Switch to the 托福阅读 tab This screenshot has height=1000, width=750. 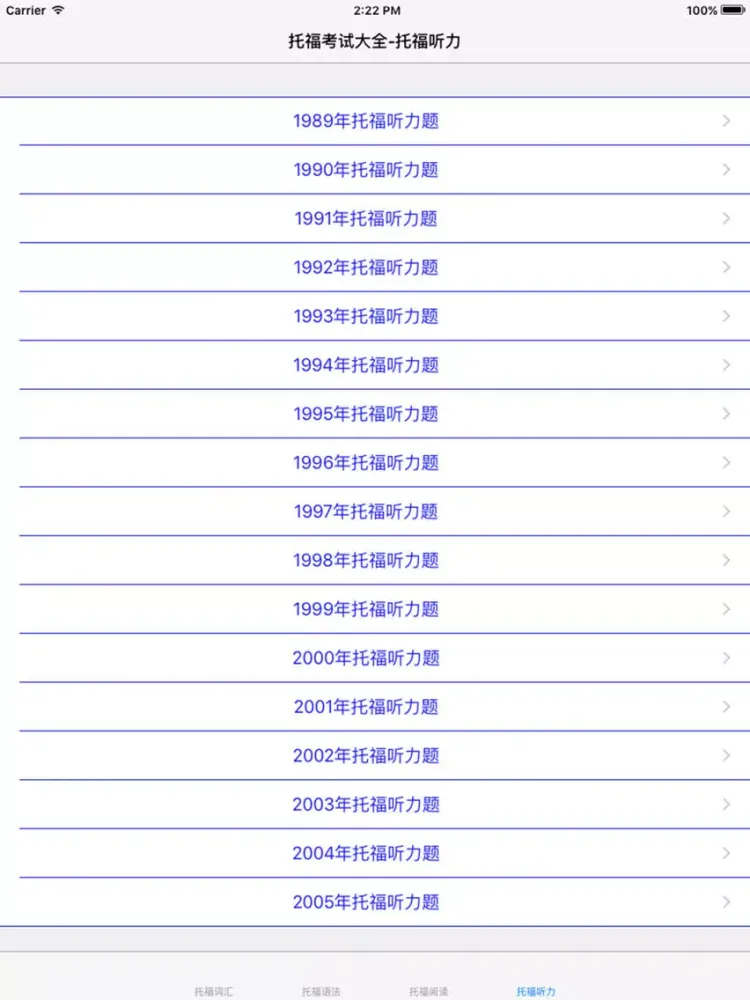pos(428,990)
